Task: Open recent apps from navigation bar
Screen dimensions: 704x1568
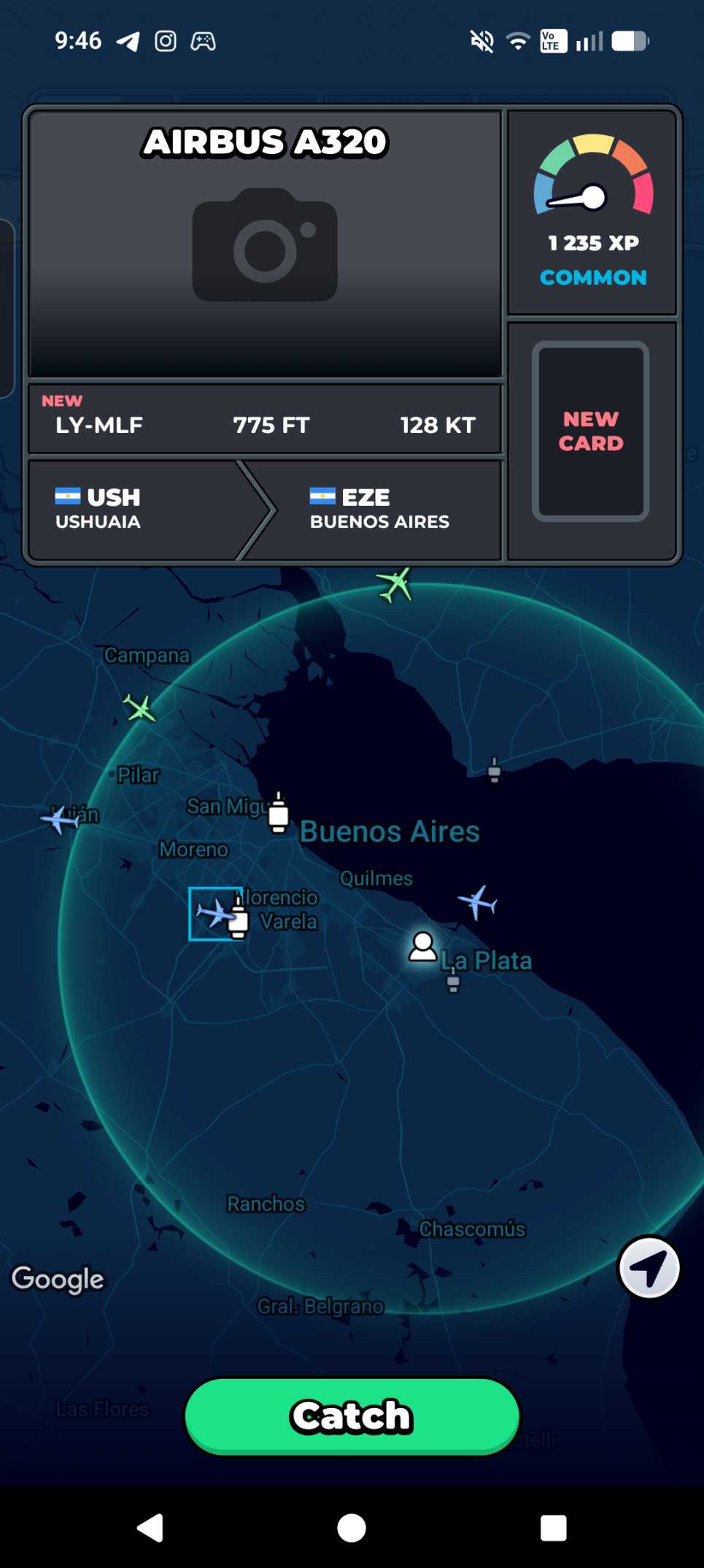Action: point(553,1527)
